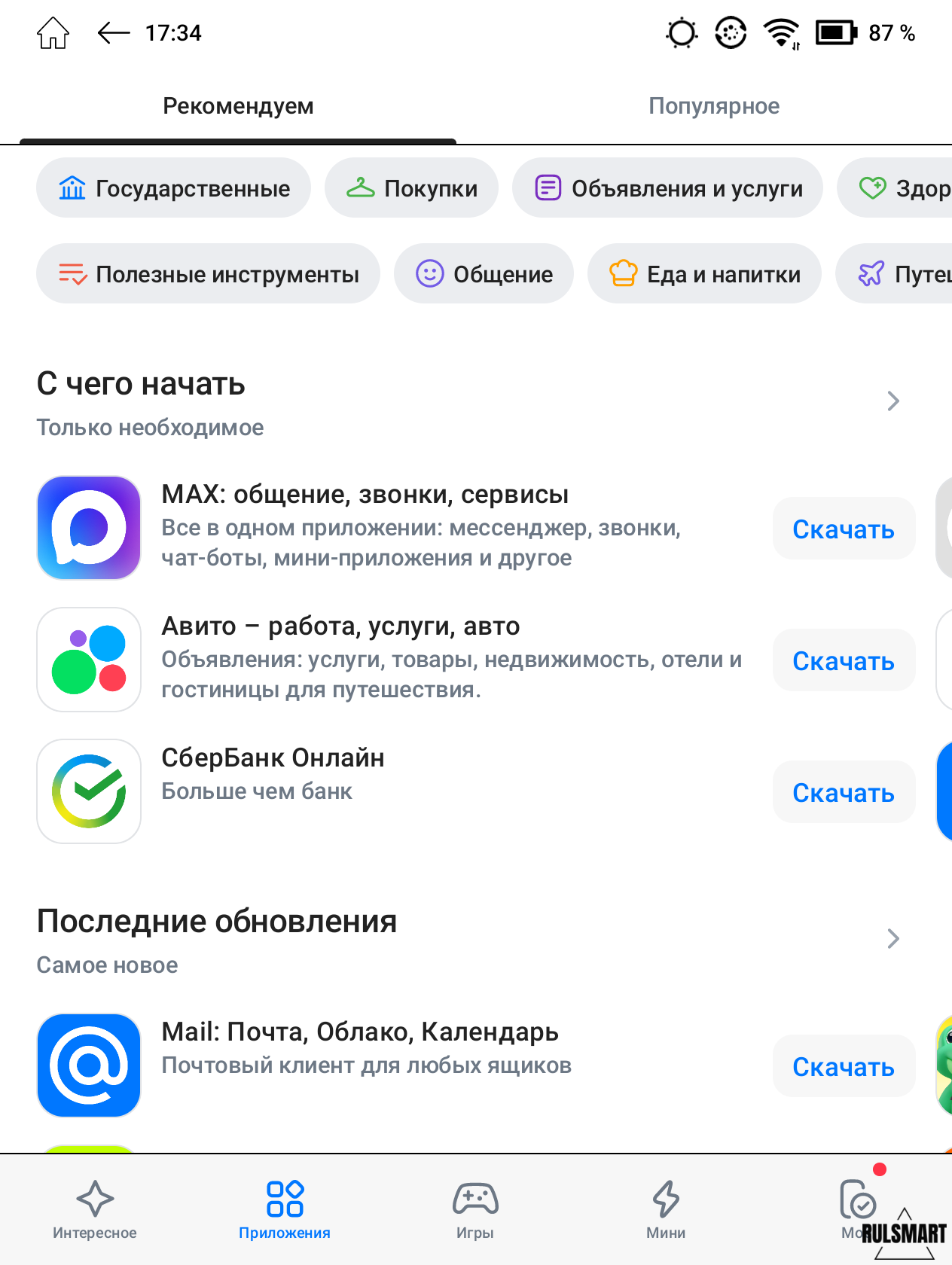Filter apps by Покупки chip
Image resolution: width=952 pixels, height=1265 pixels.
(411, 188)
